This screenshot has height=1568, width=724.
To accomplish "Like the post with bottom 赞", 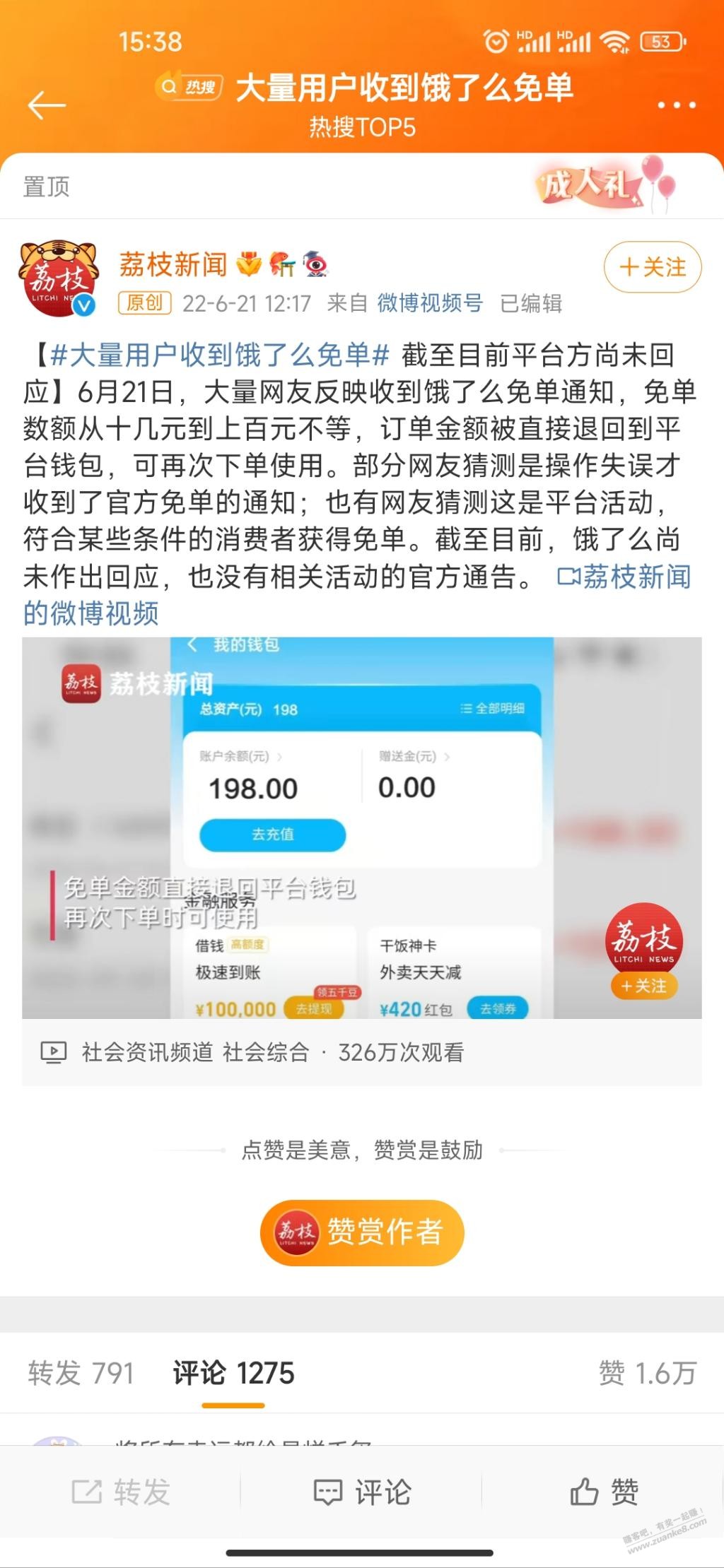I will point(604,1492).
